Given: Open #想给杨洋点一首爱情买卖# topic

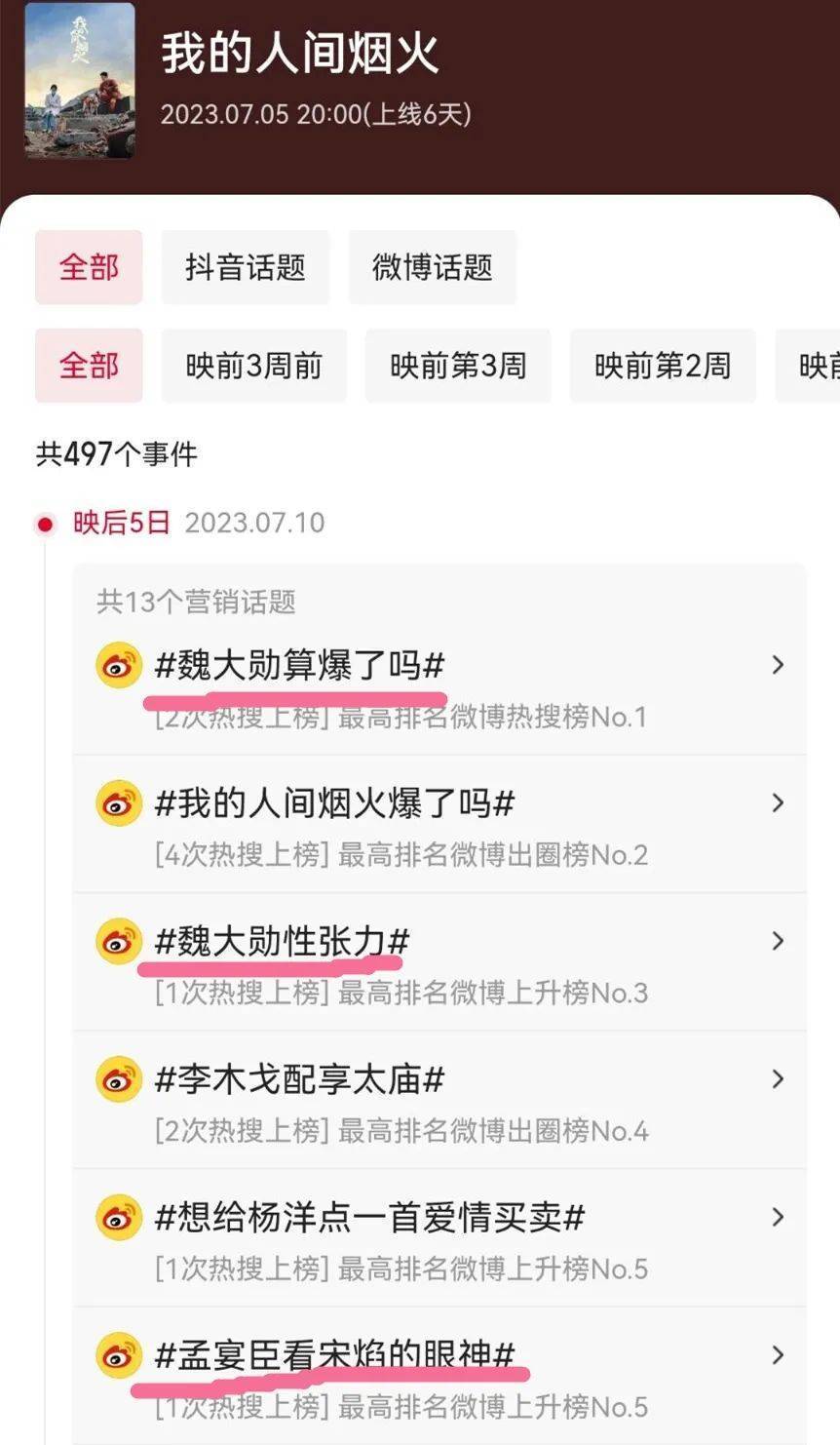Looking at the screenshot, I should pos(439,1239).
